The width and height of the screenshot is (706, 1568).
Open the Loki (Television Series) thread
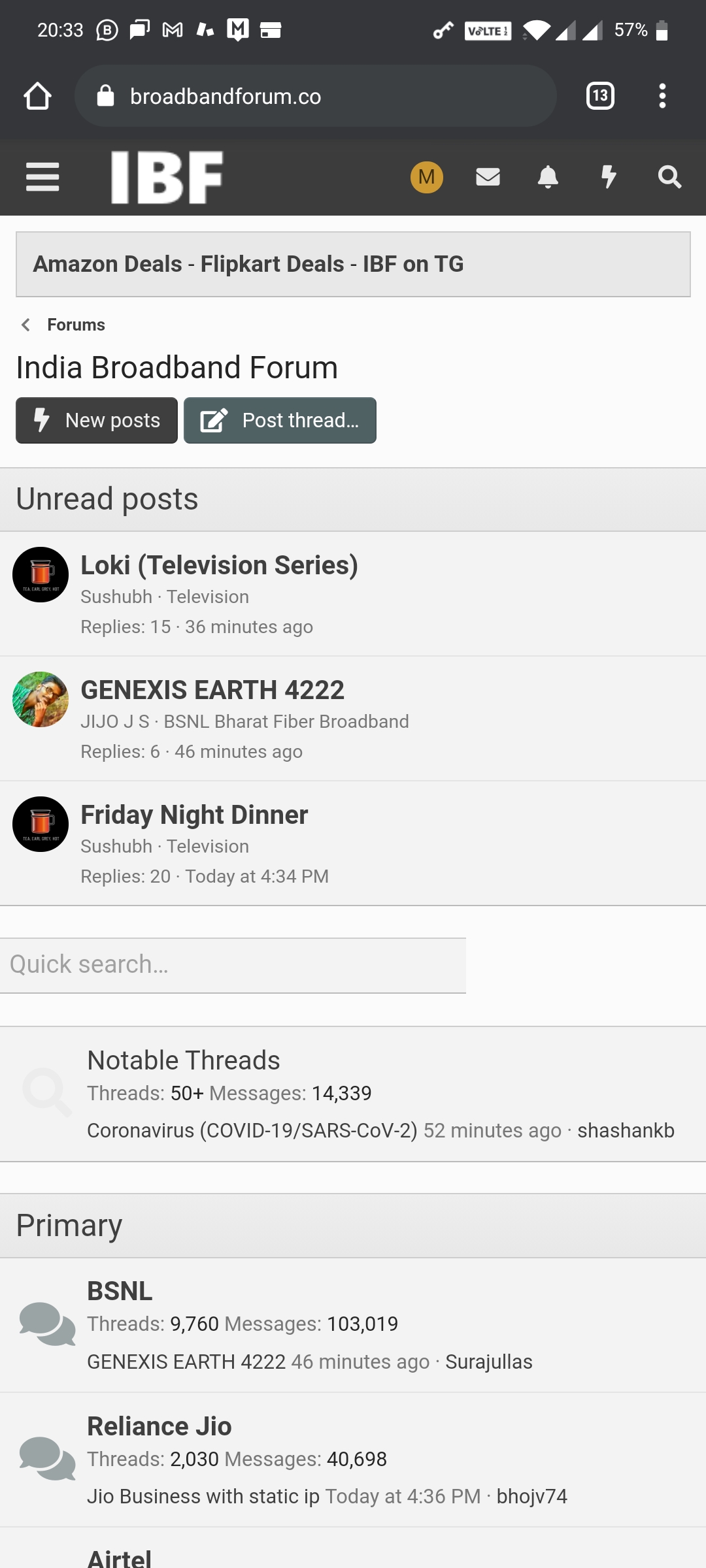[x=219, y=565]
